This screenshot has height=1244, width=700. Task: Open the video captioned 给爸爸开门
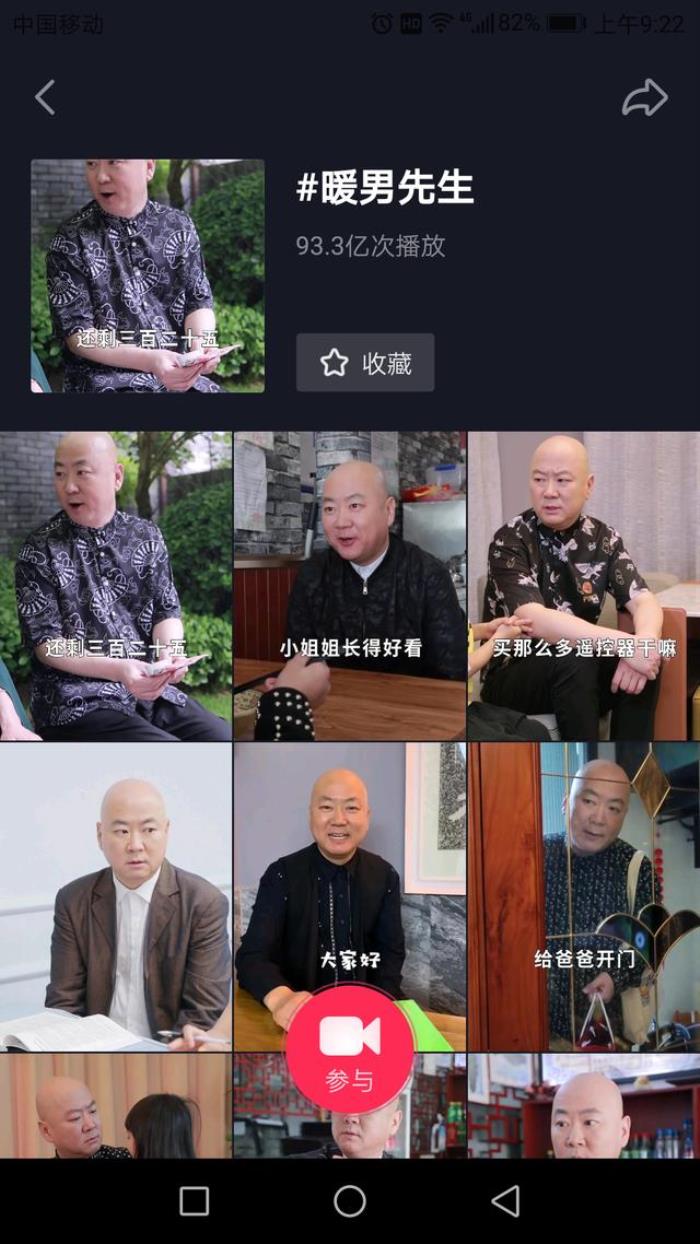point(584,895)
